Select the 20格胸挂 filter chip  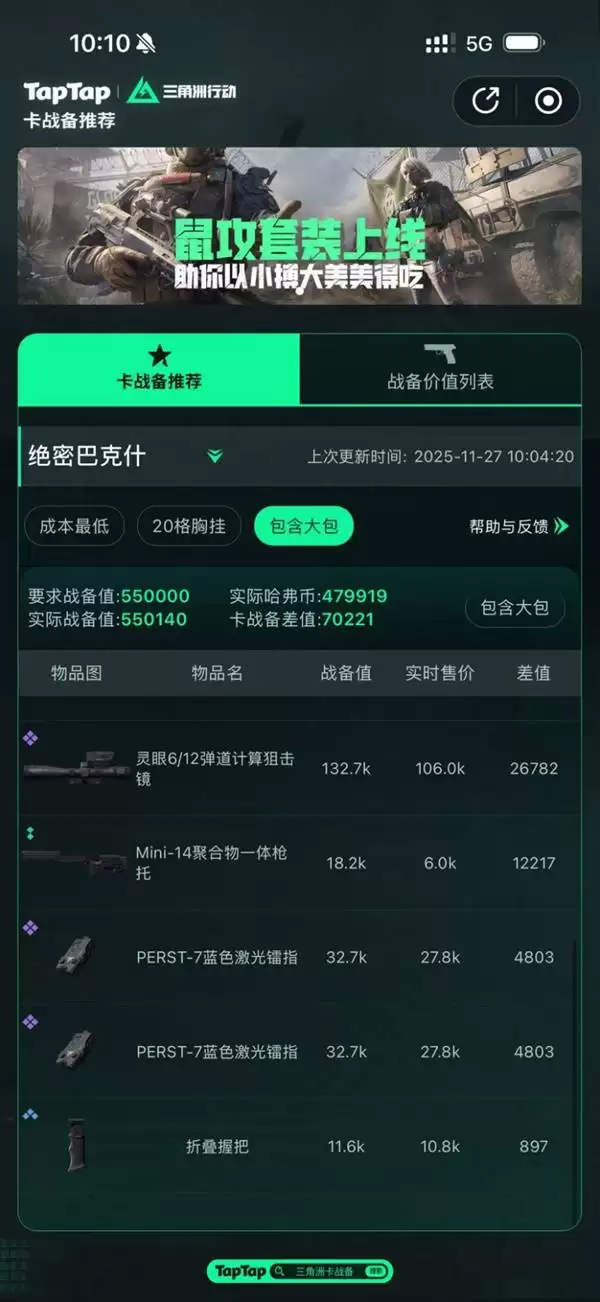pyautogui.click(x=189, y=526)
